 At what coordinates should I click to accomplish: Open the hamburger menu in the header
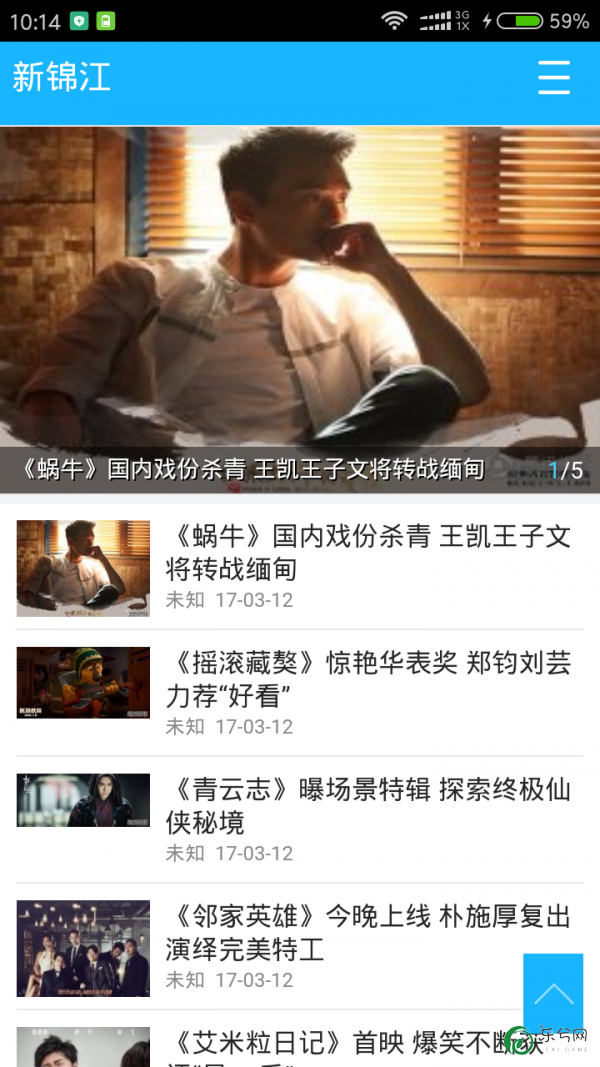[x=553, y=78]
